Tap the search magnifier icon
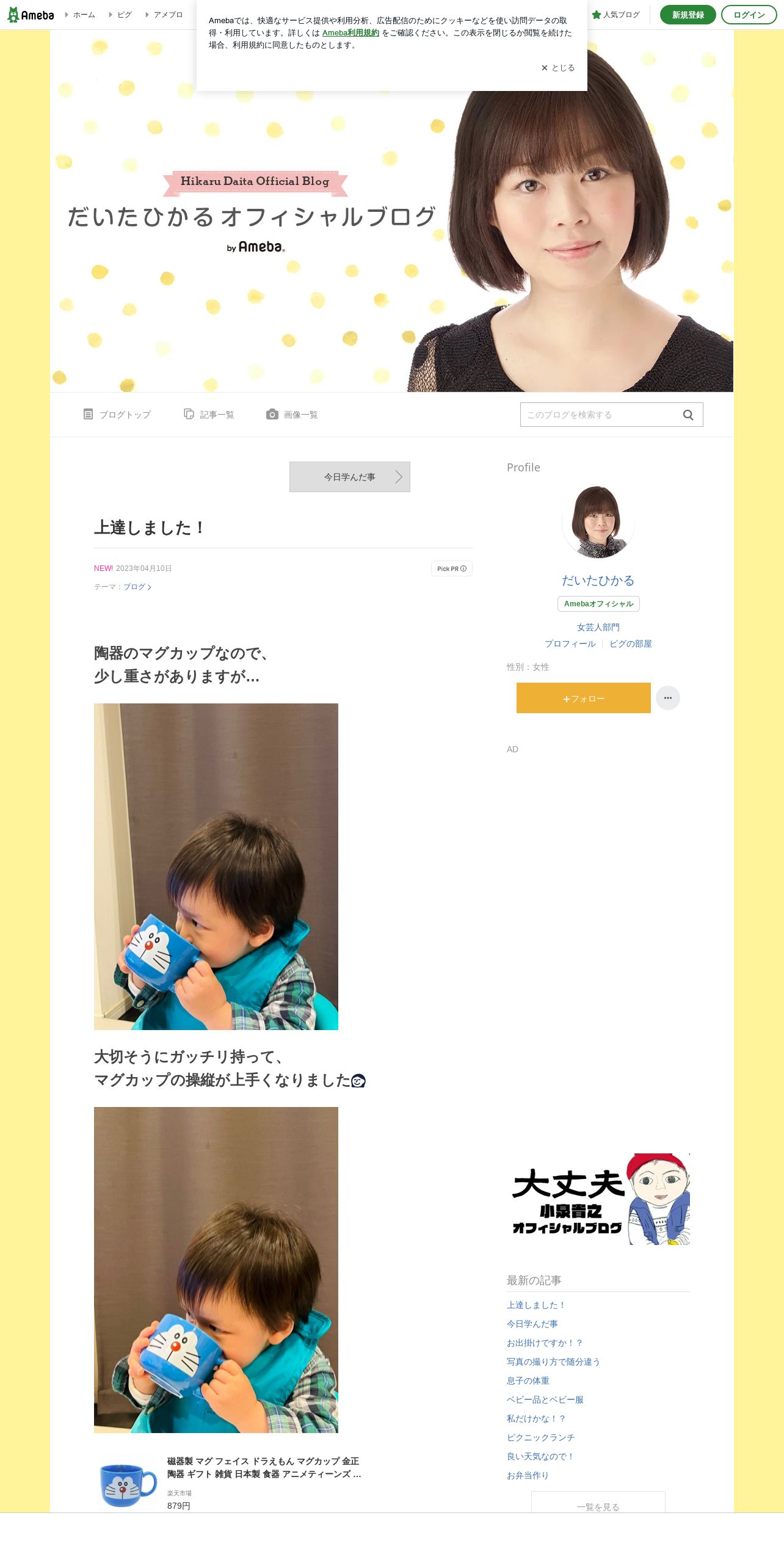Image resolution: width=784 pixels, height=1568 pixels. click(688, 415)
